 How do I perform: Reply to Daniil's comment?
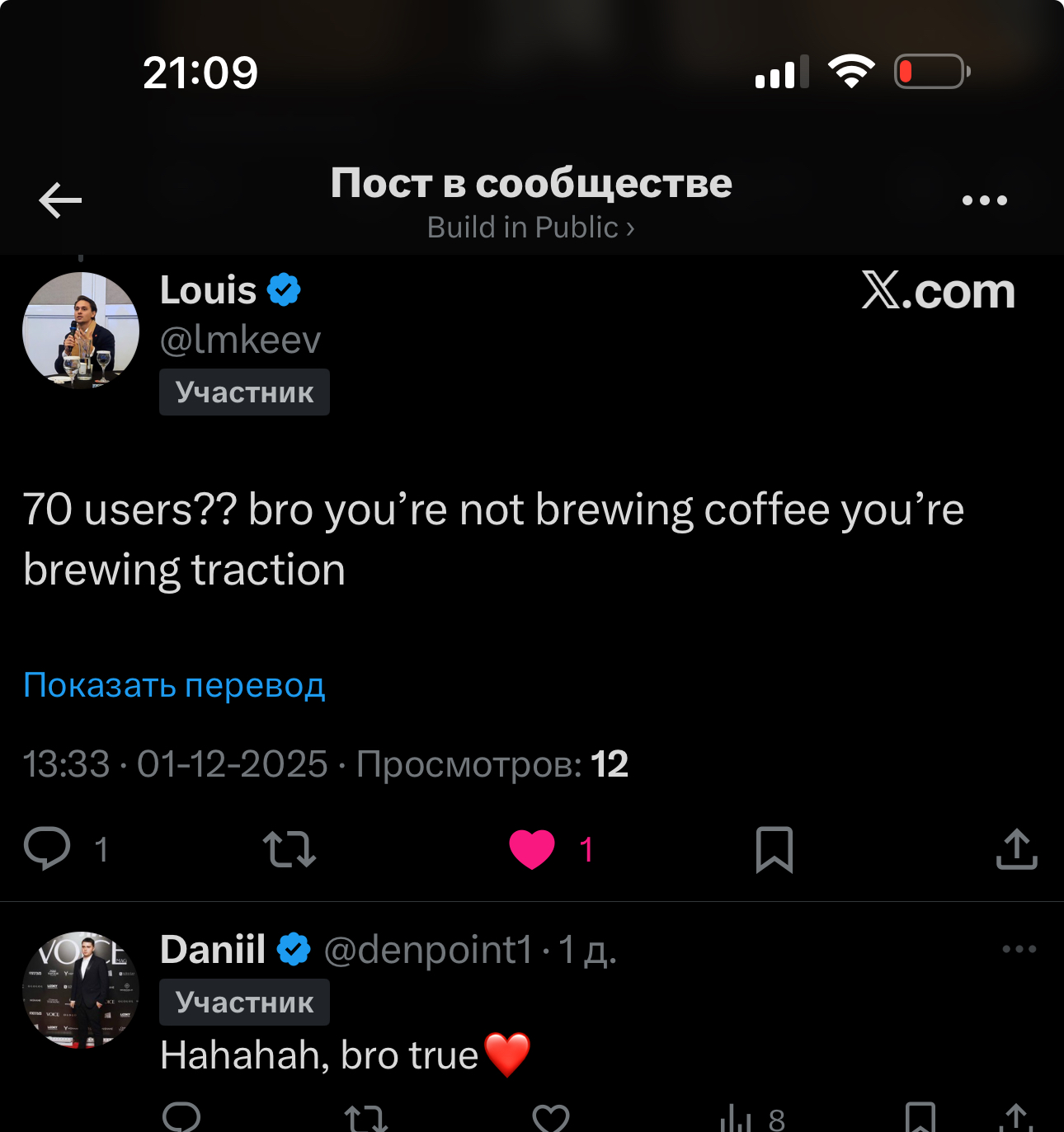181,1118
